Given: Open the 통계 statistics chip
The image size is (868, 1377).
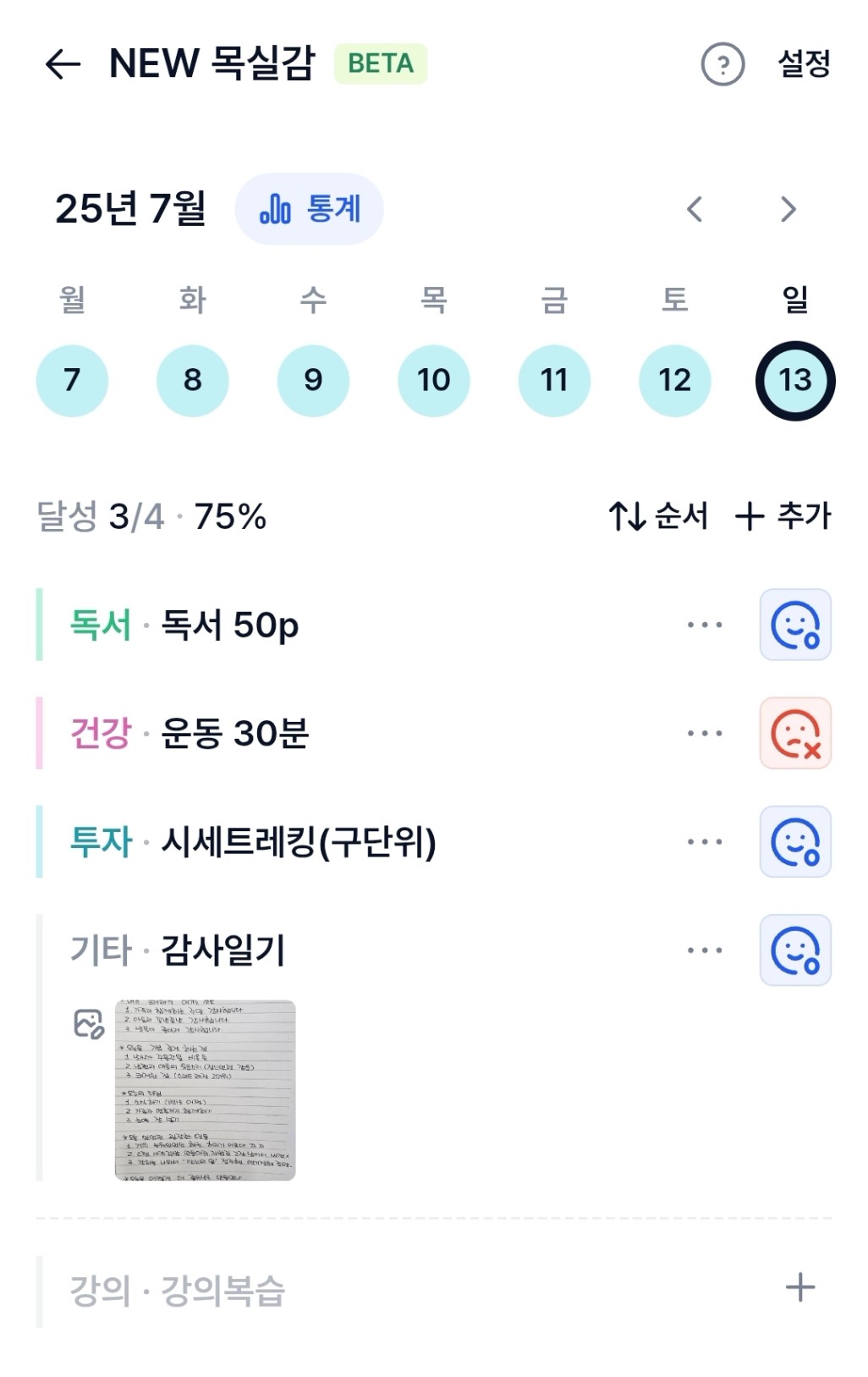Looking at the screenshot, I should click(x=310, y=209).
